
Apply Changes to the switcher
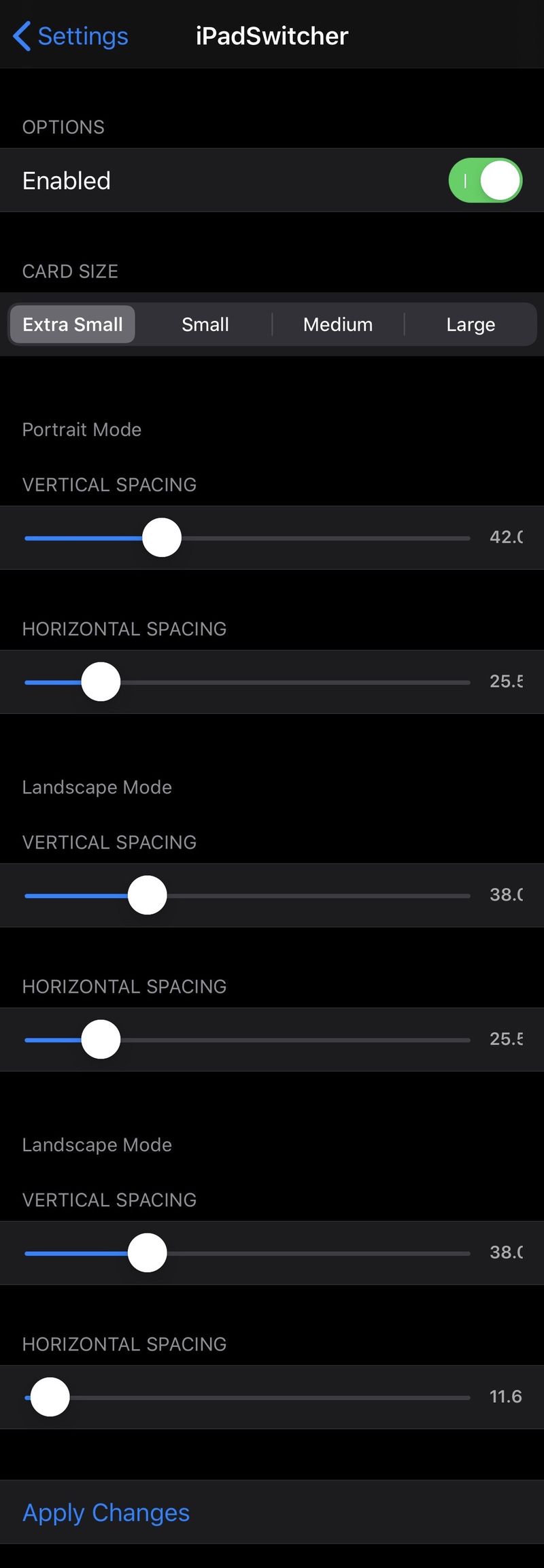pos(106,1513)
